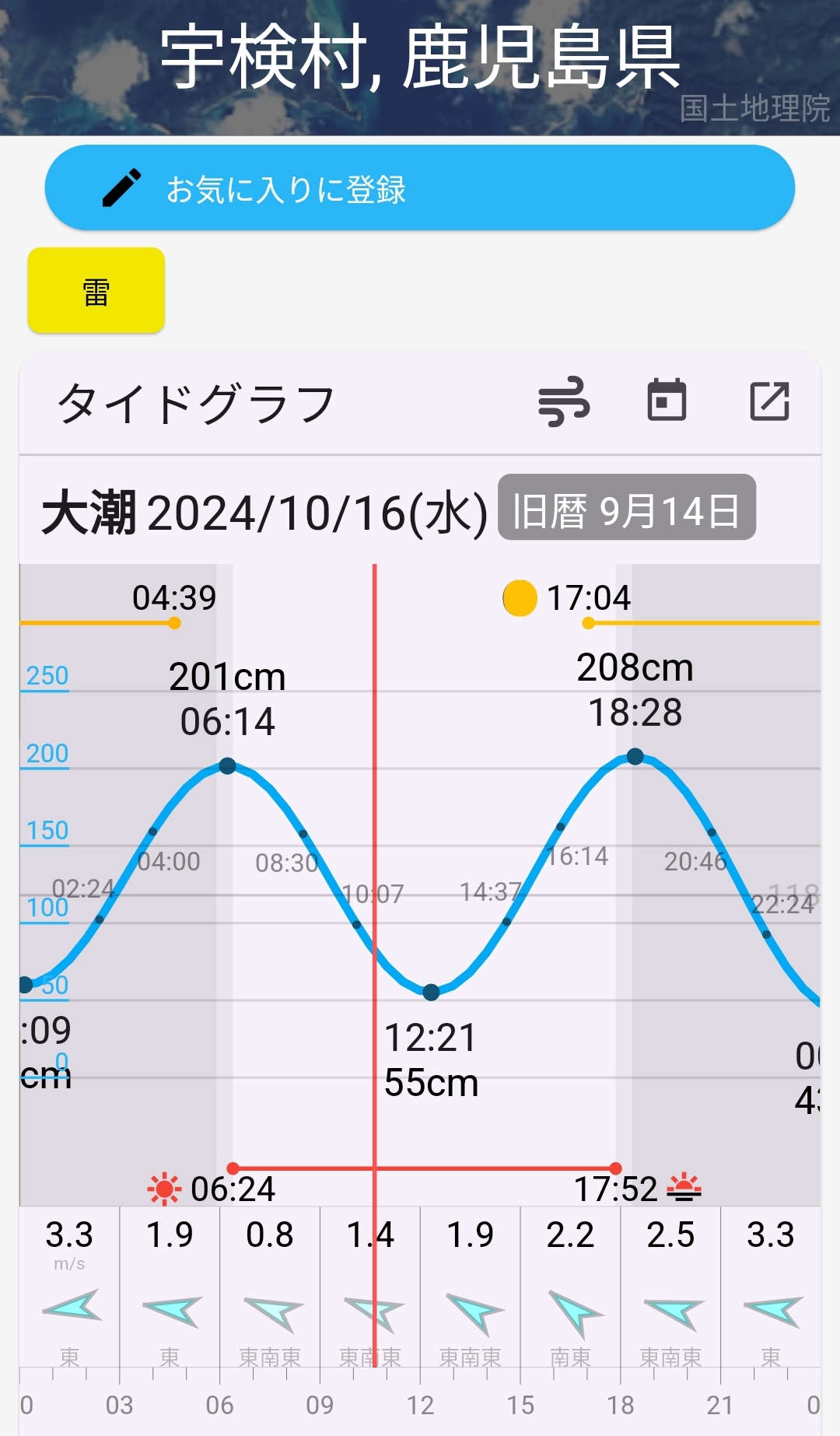Tap お気に入りに登録 to add favorite
This screenshot has width=840, height=1436.
(420, 188)
